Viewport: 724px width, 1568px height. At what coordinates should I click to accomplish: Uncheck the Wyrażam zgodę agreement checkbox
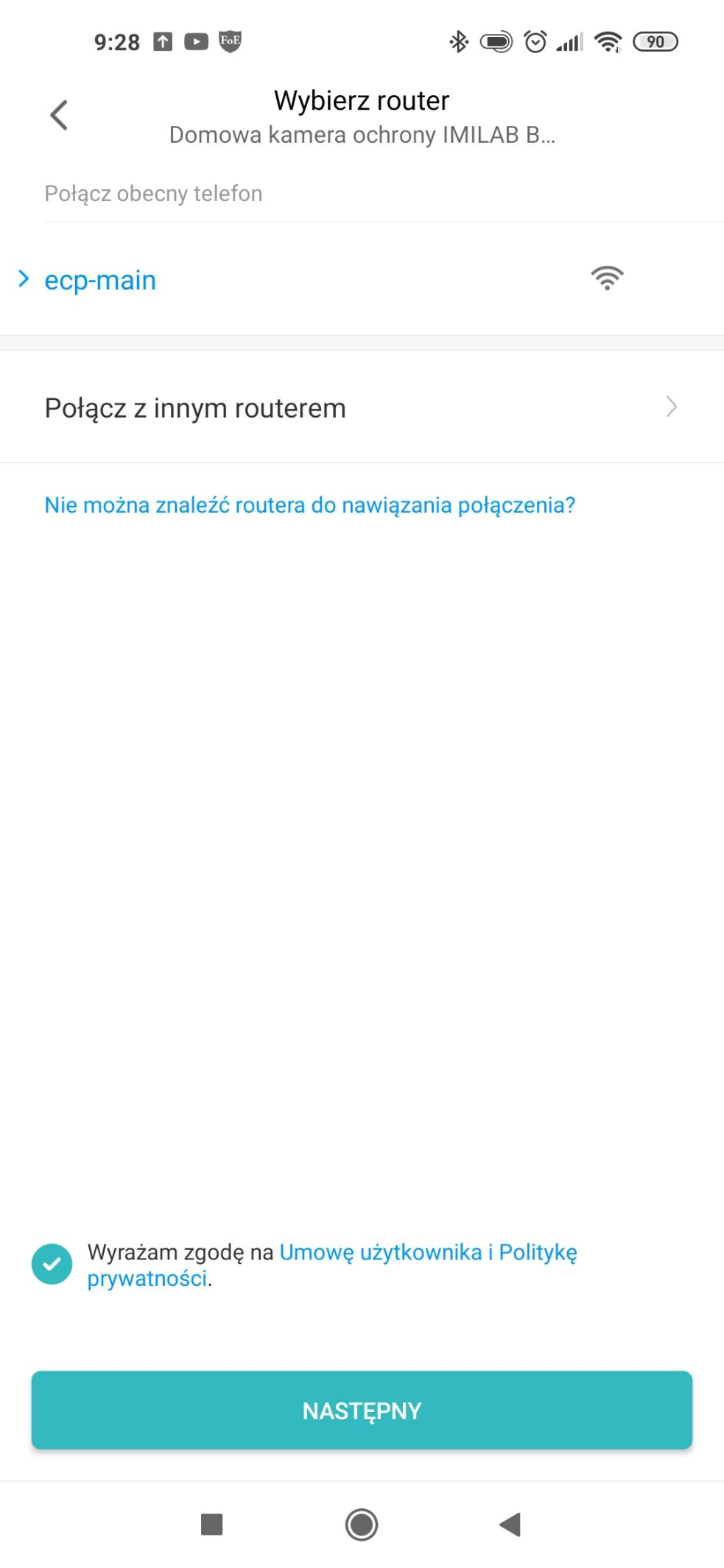[52, 1264]
